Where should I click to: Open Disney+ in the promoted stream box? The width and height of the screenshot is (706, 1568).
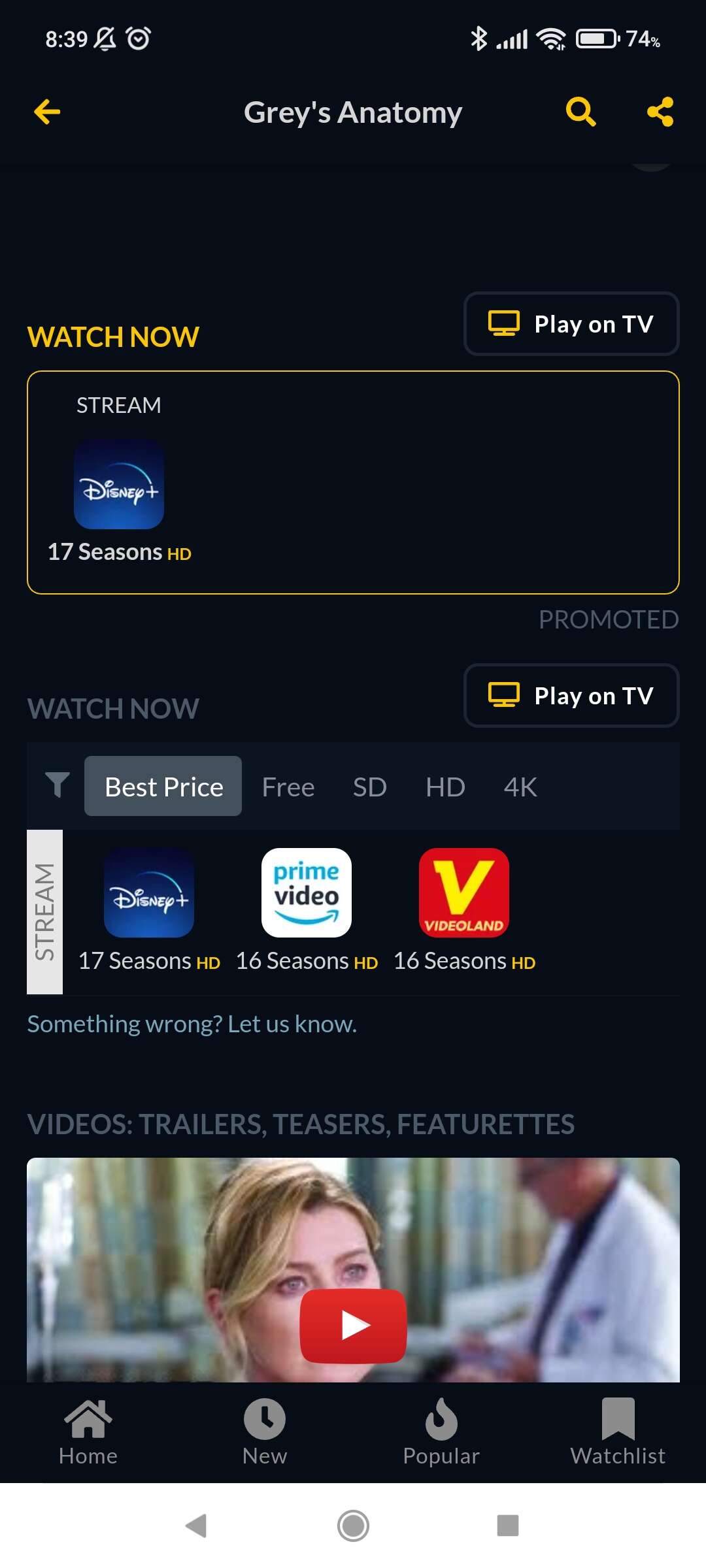pyautogui.click(x=119, y=484)
